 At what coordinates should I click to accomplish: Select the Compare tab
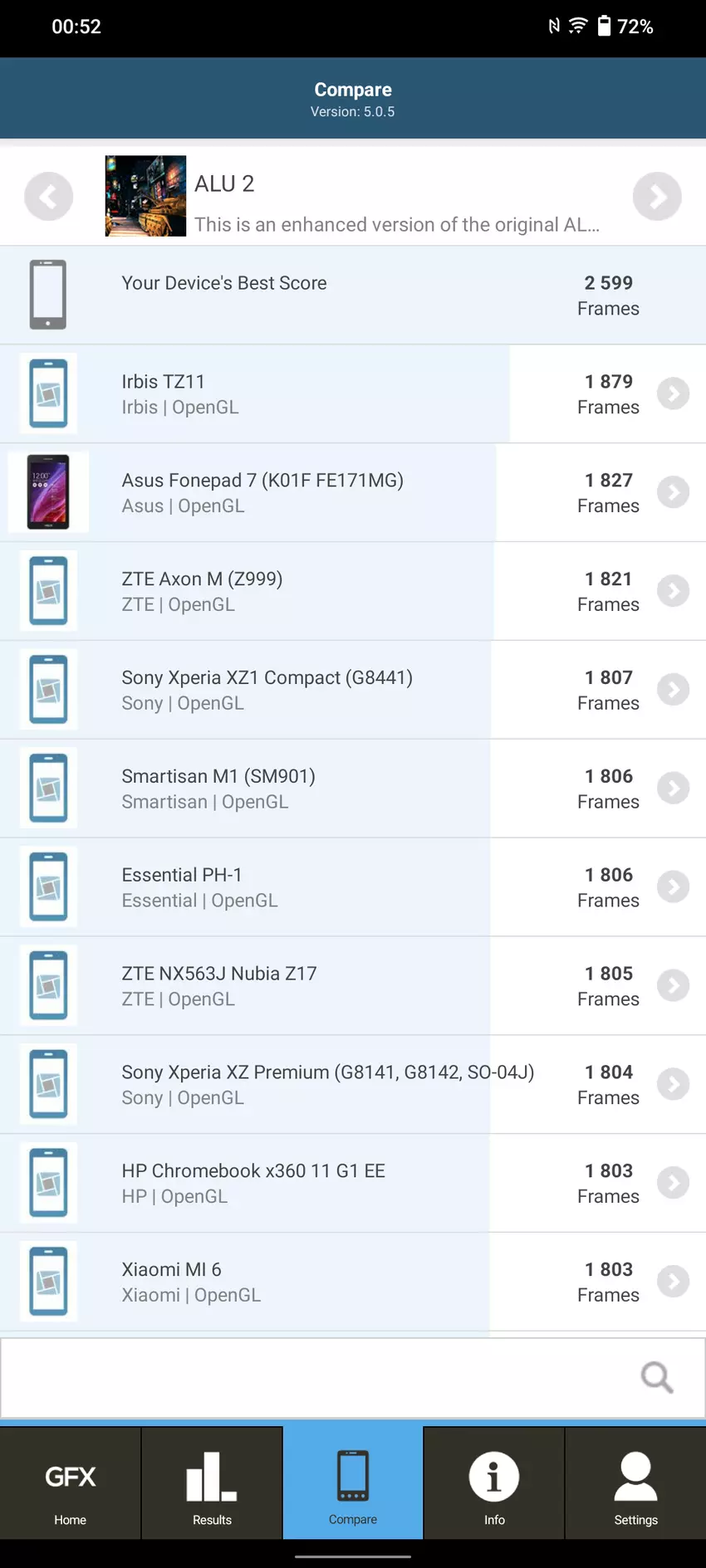click(x=353, y=1486)
